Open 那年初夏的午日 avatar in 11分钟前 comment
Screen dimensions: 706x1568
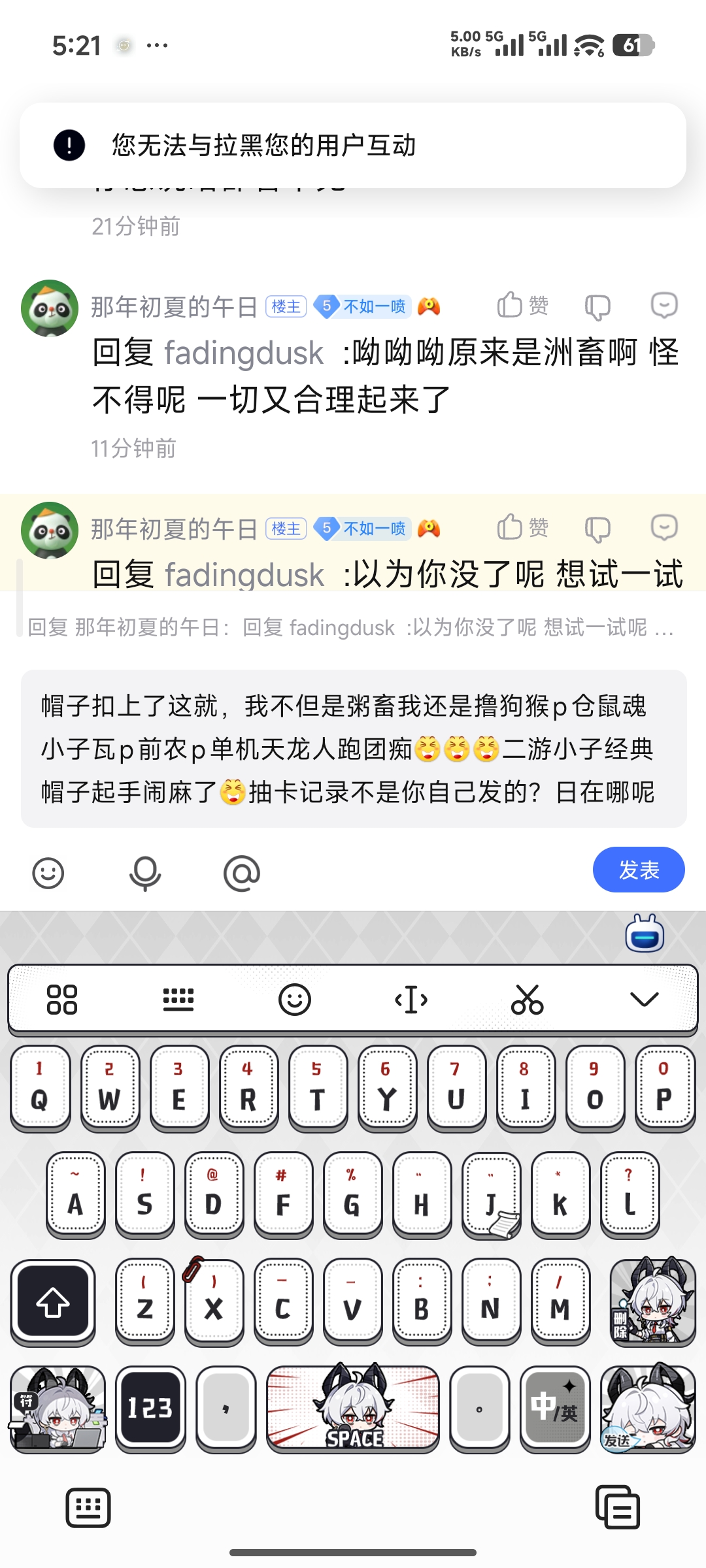point(50,308)
